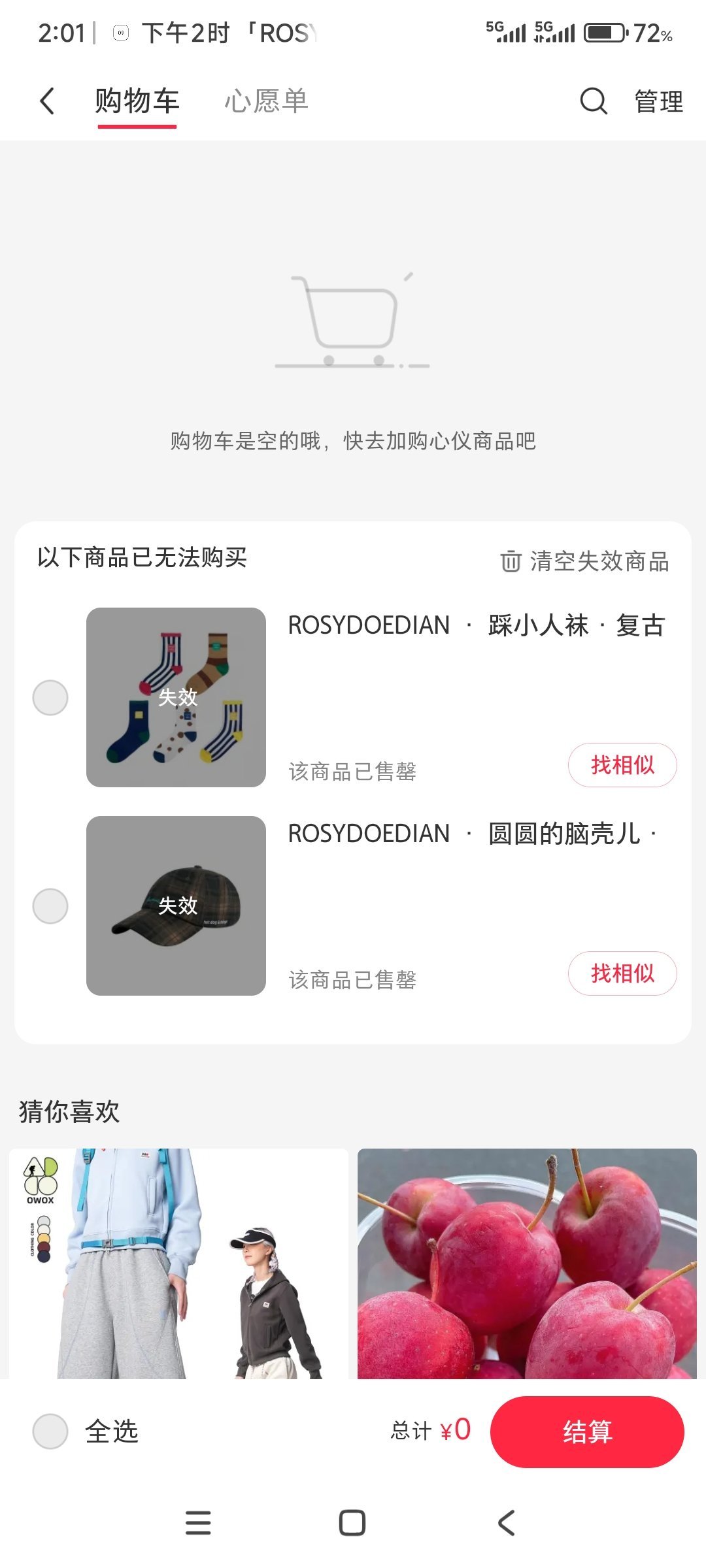The height and width of the screenshot is (1568, 706).
Task: Select the 踩小人袜 socks checkbox
Action: pos(50,698)
